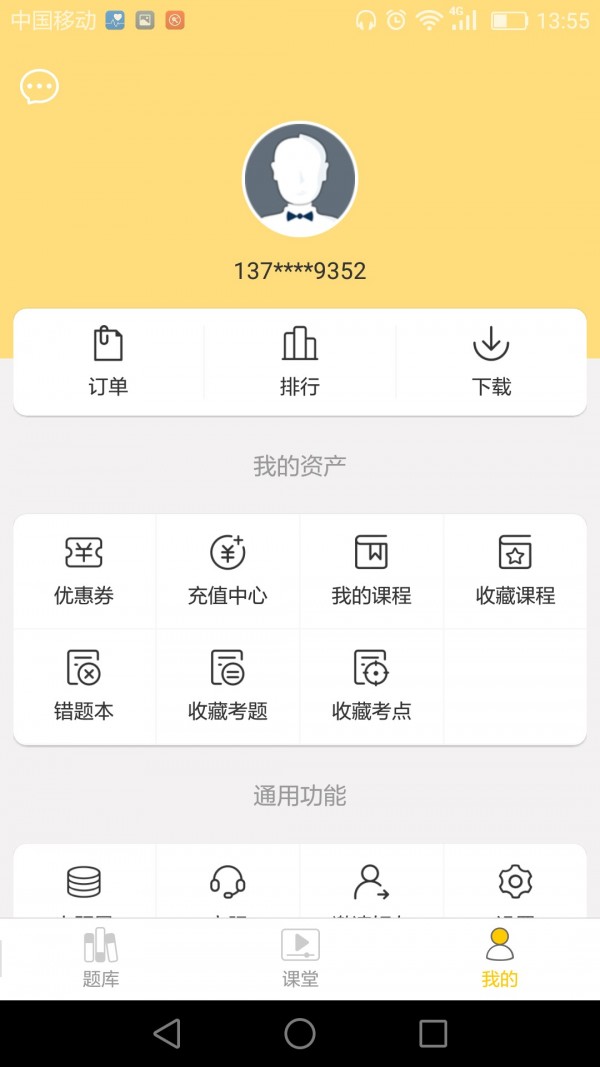Viewport: 600px width, 1067px height.
Task: Open the messages chat bubble icon
Action: (40, 87)
